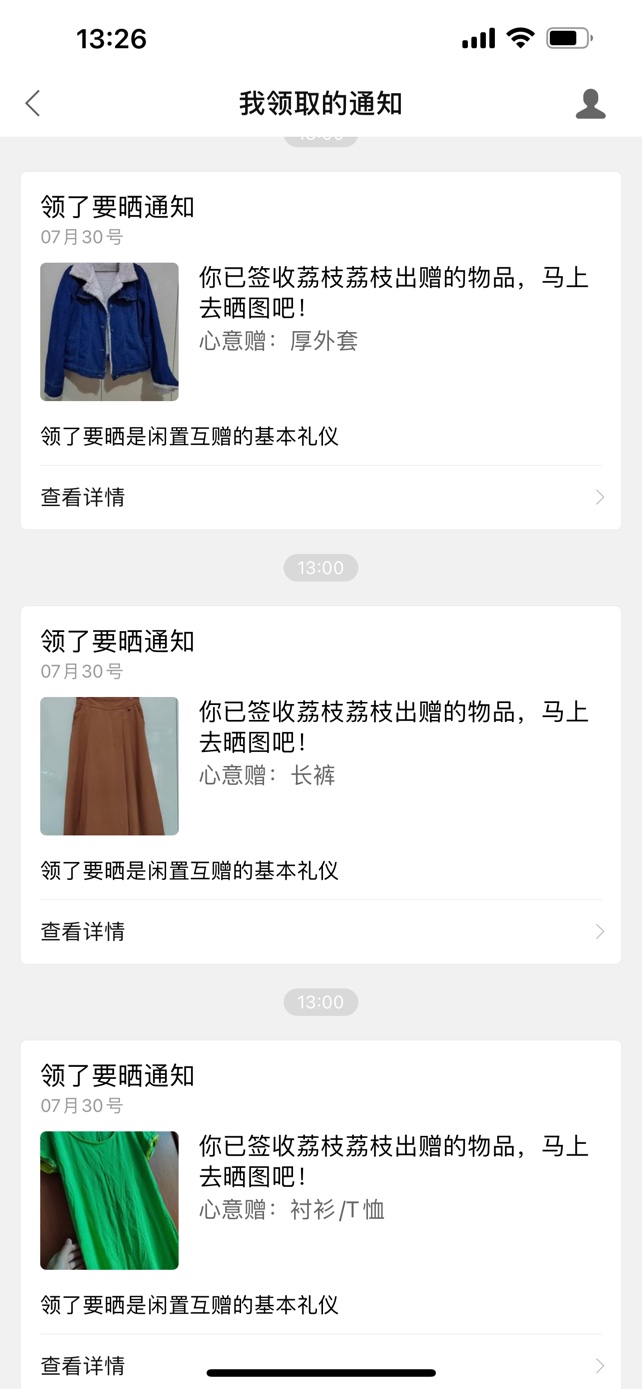Open the green 衬衫/T恤 item picture

[109, 1200]
